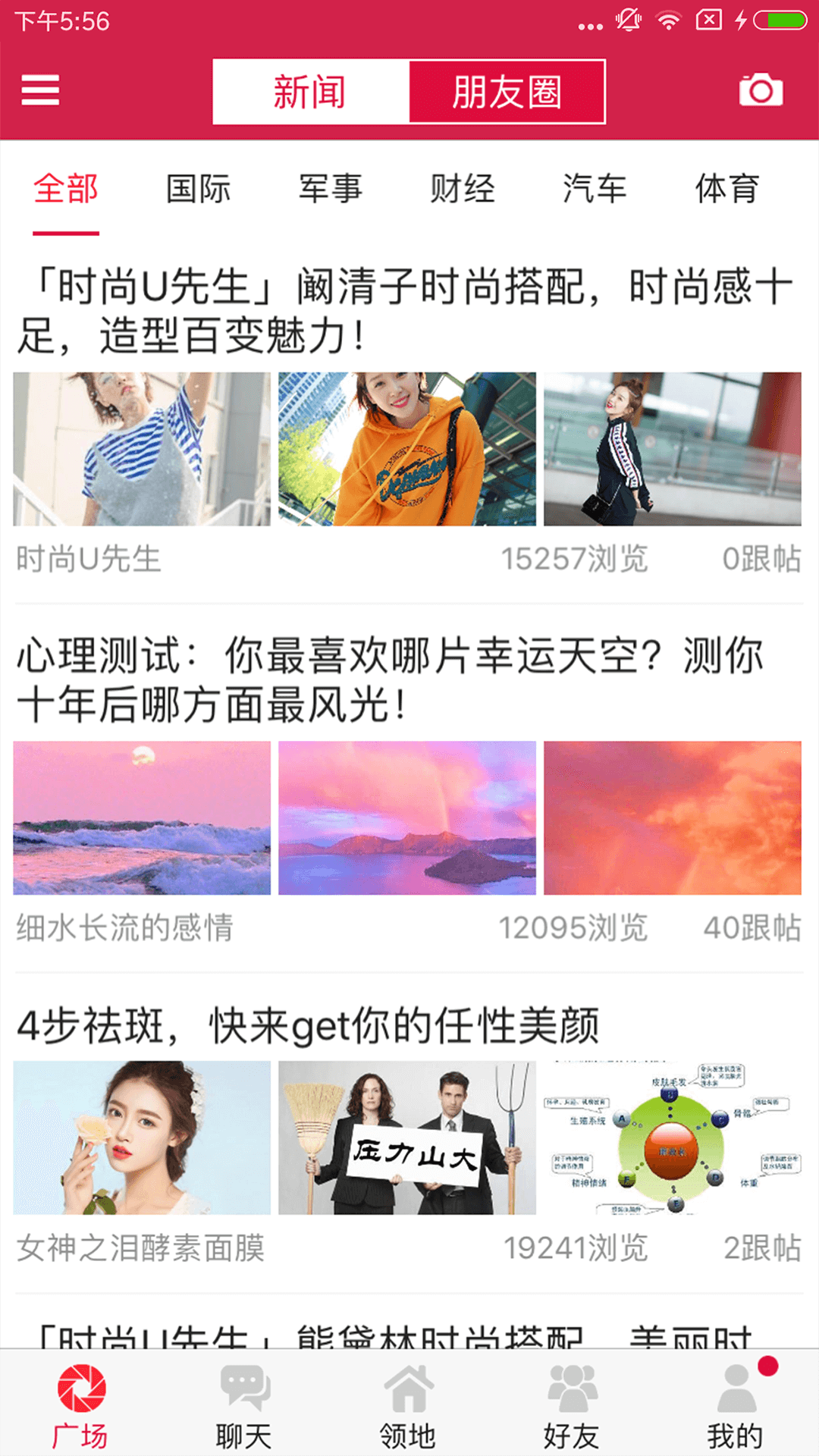This screenshot has width=819, height=1456.
Task: Open the camera icon in the top bar
Action: click(x=761, y=91)
